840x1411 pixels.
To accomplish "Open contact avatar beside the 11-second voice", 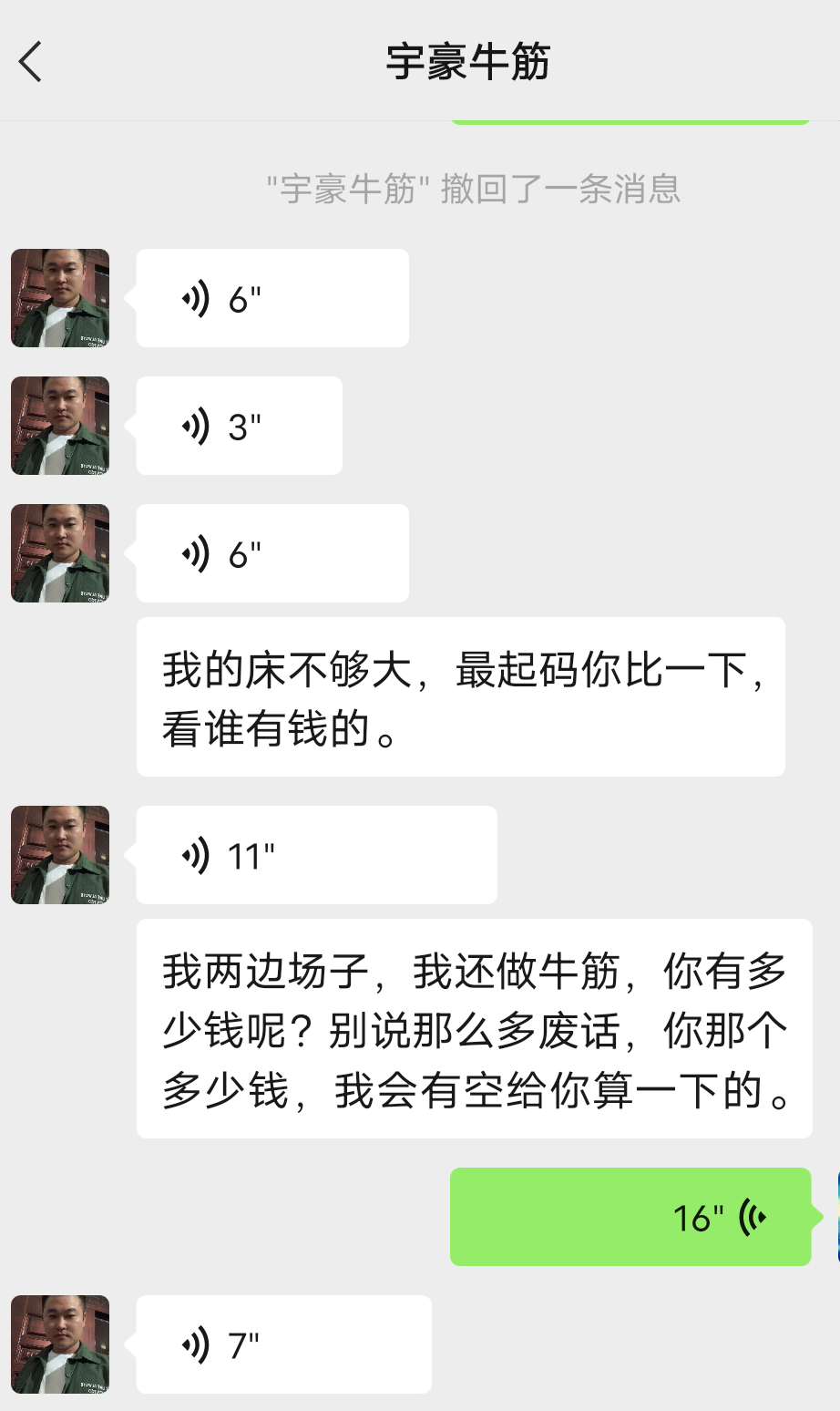I will [60, 855].
